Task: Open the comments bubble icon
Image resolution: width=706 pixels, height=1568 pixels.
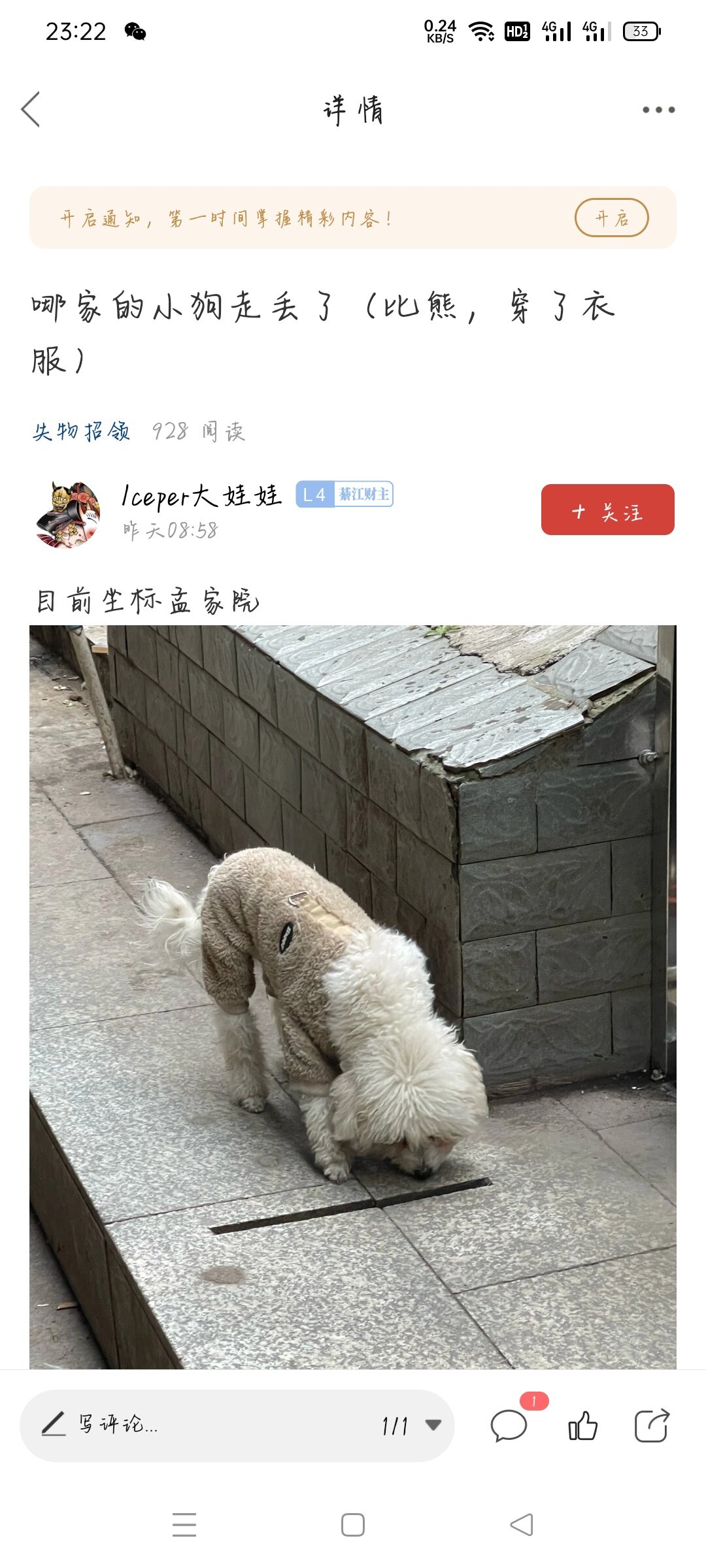Action: pos(509,1425)
